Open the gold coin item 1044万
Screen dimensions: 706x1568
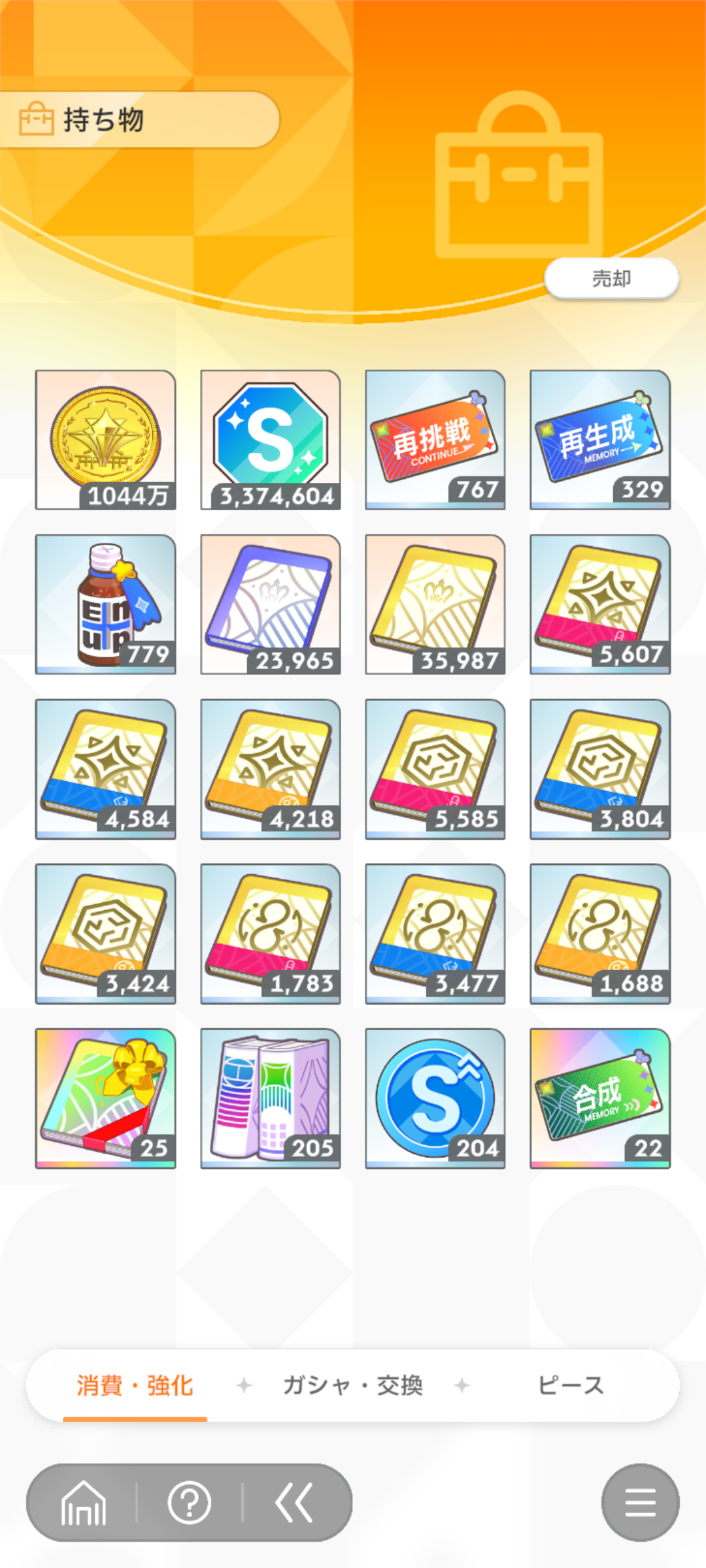tap(105, 440)
